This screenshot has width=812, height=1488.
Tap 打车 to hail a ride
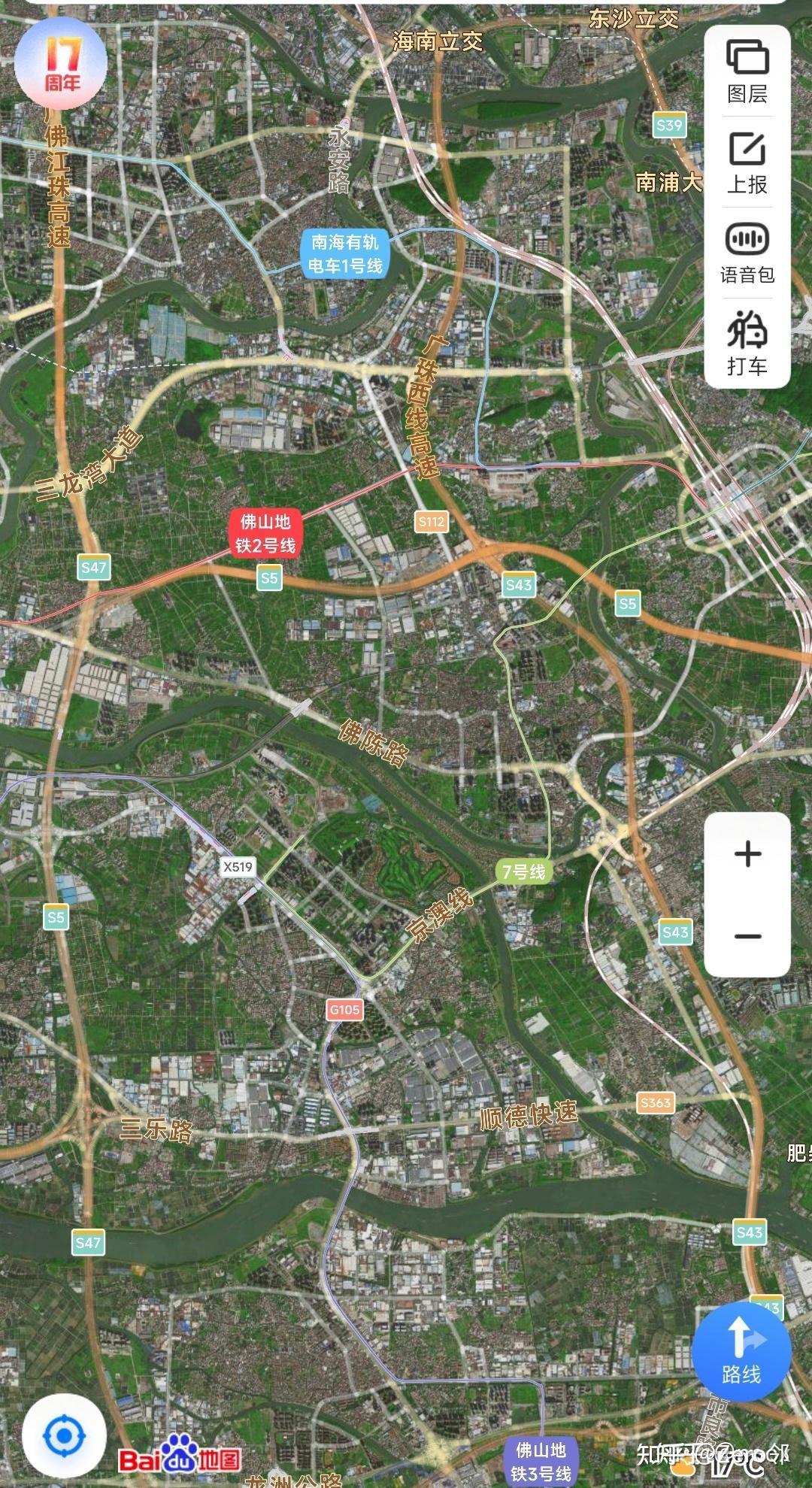coord(747,343)
